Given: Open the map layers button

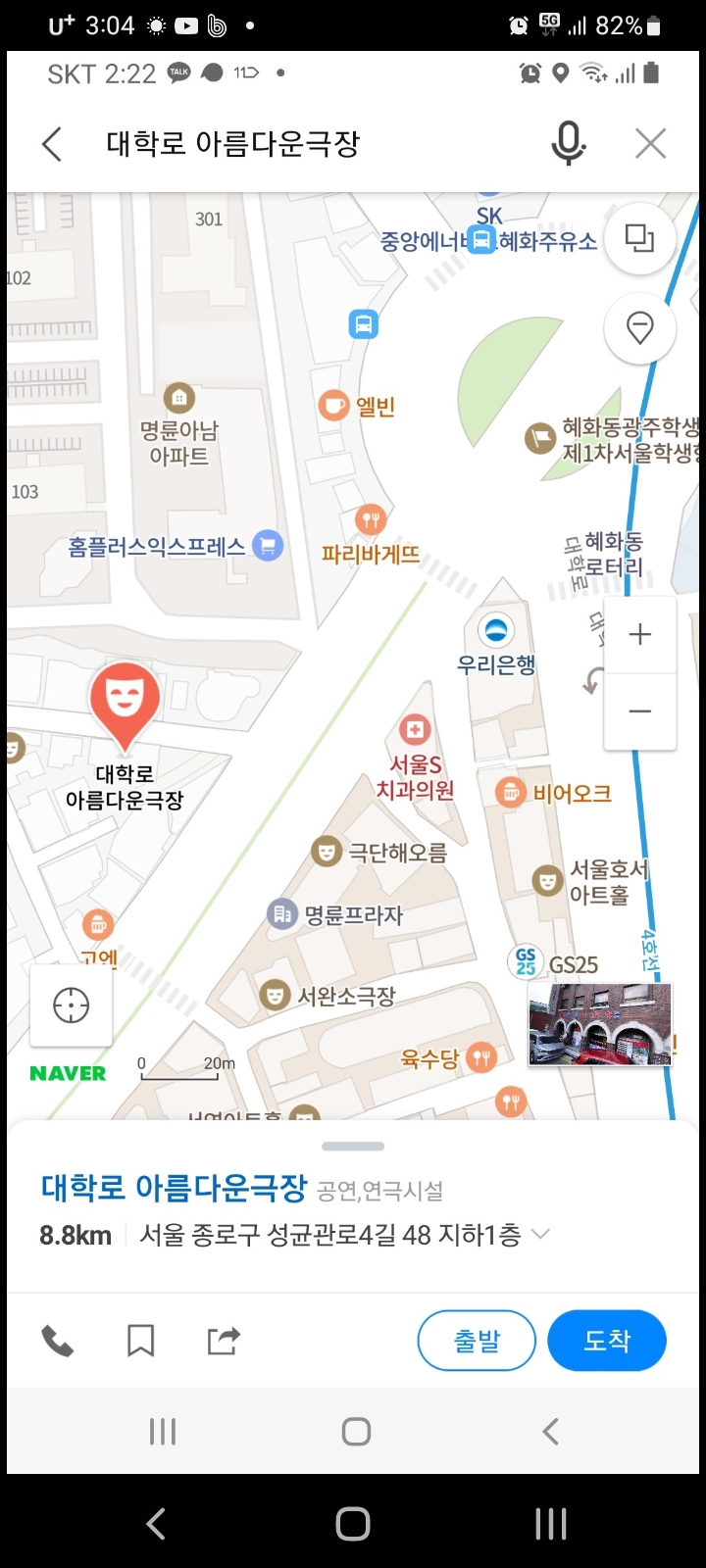Looking at the screenshot, I should click(x=639, y=238).
